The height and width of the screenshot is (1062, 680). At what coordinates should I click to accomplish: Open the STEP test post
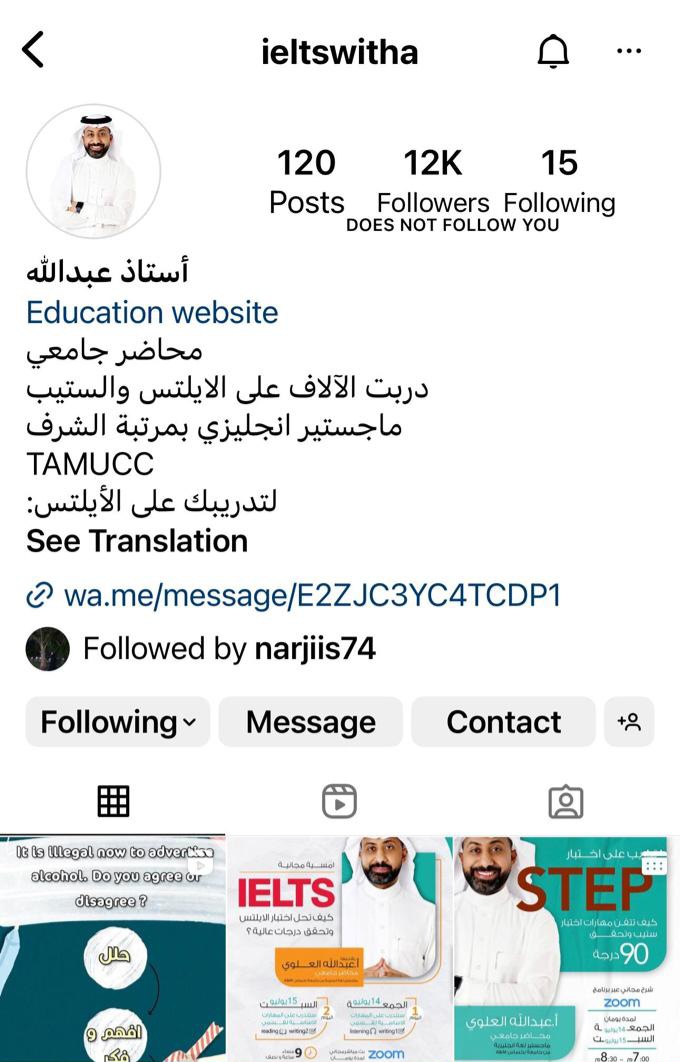[567, 948]
